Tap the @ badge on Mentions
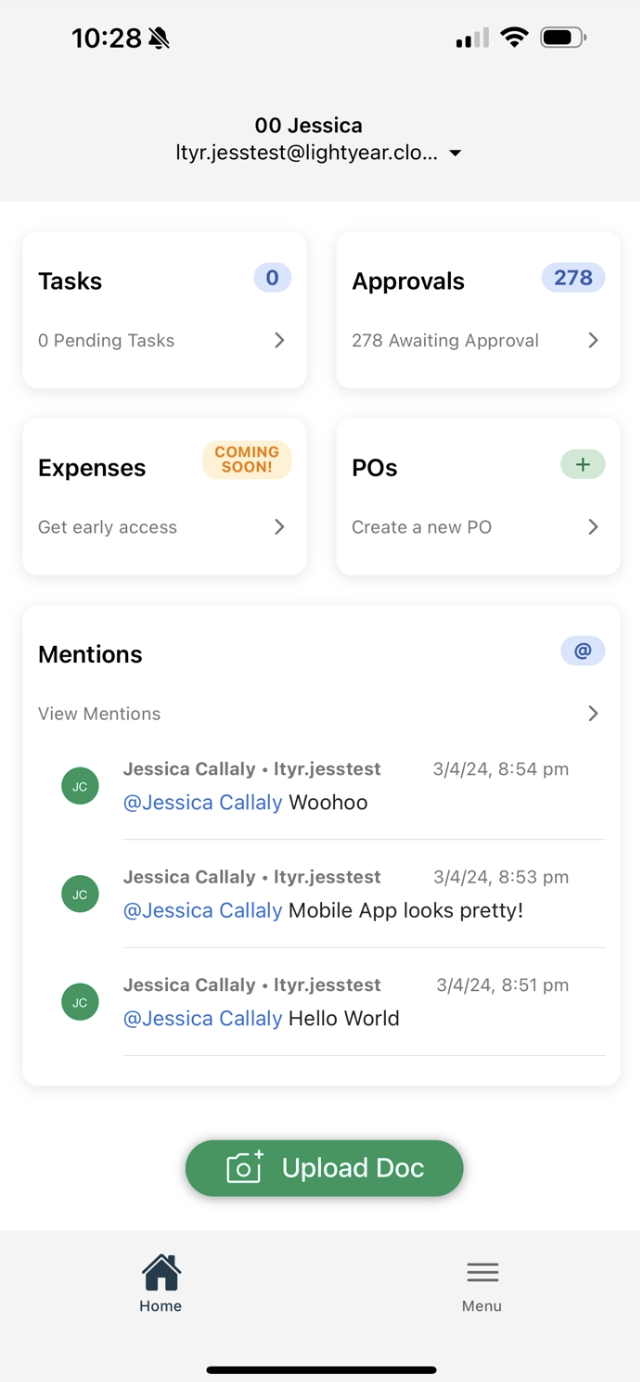The width and height of the screenshot is (640, 1382). pos(582,651)
